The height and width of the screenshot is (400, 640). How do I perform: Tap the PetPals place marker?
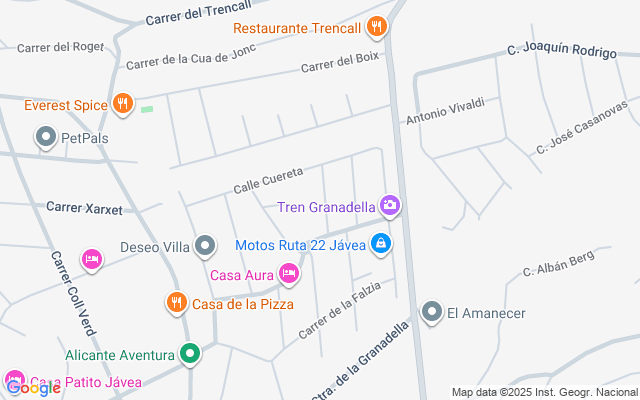45,136
